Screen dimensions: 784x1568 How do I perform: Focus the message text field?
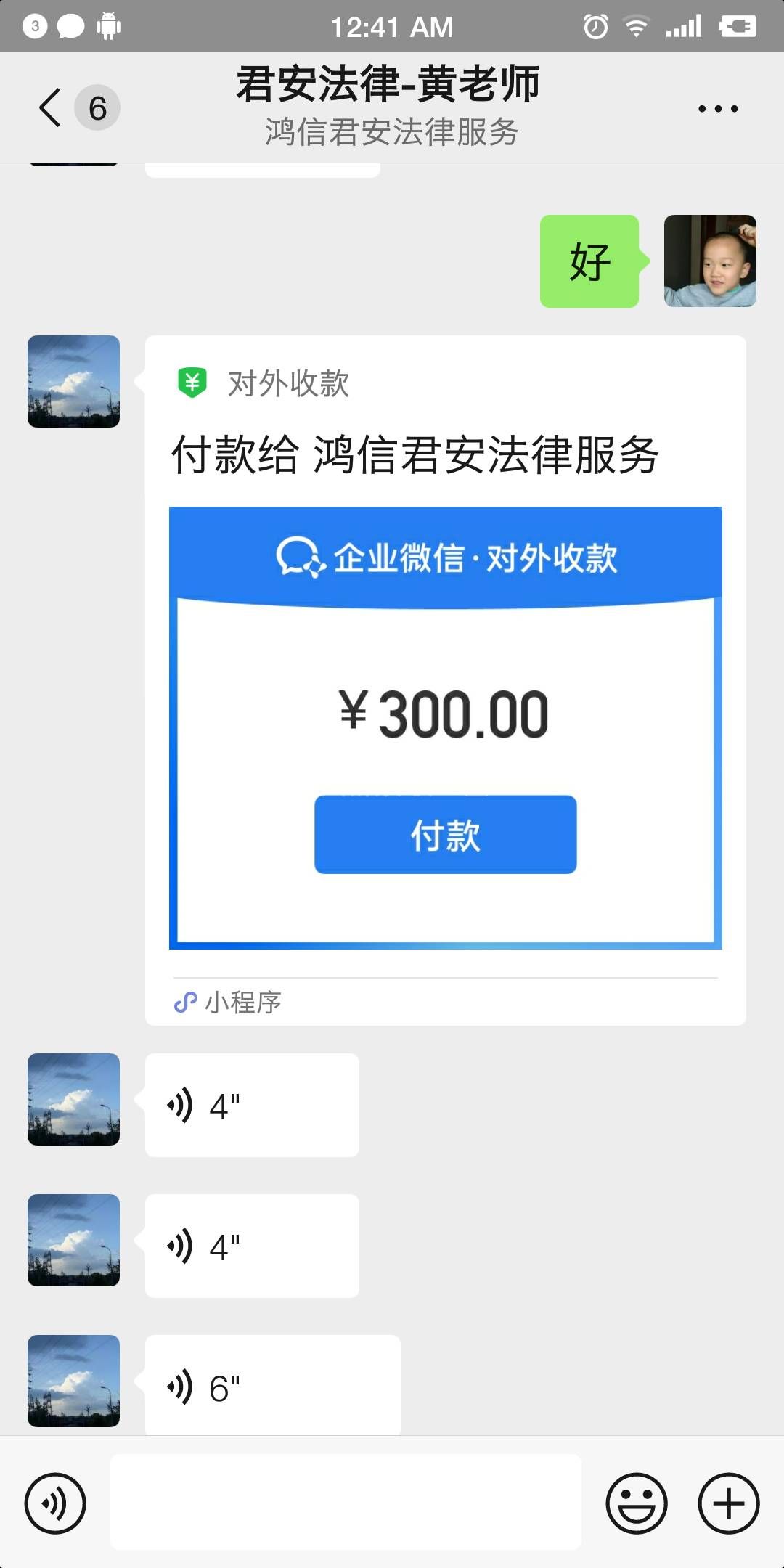pyautogui.click(x=346, y=1502)
